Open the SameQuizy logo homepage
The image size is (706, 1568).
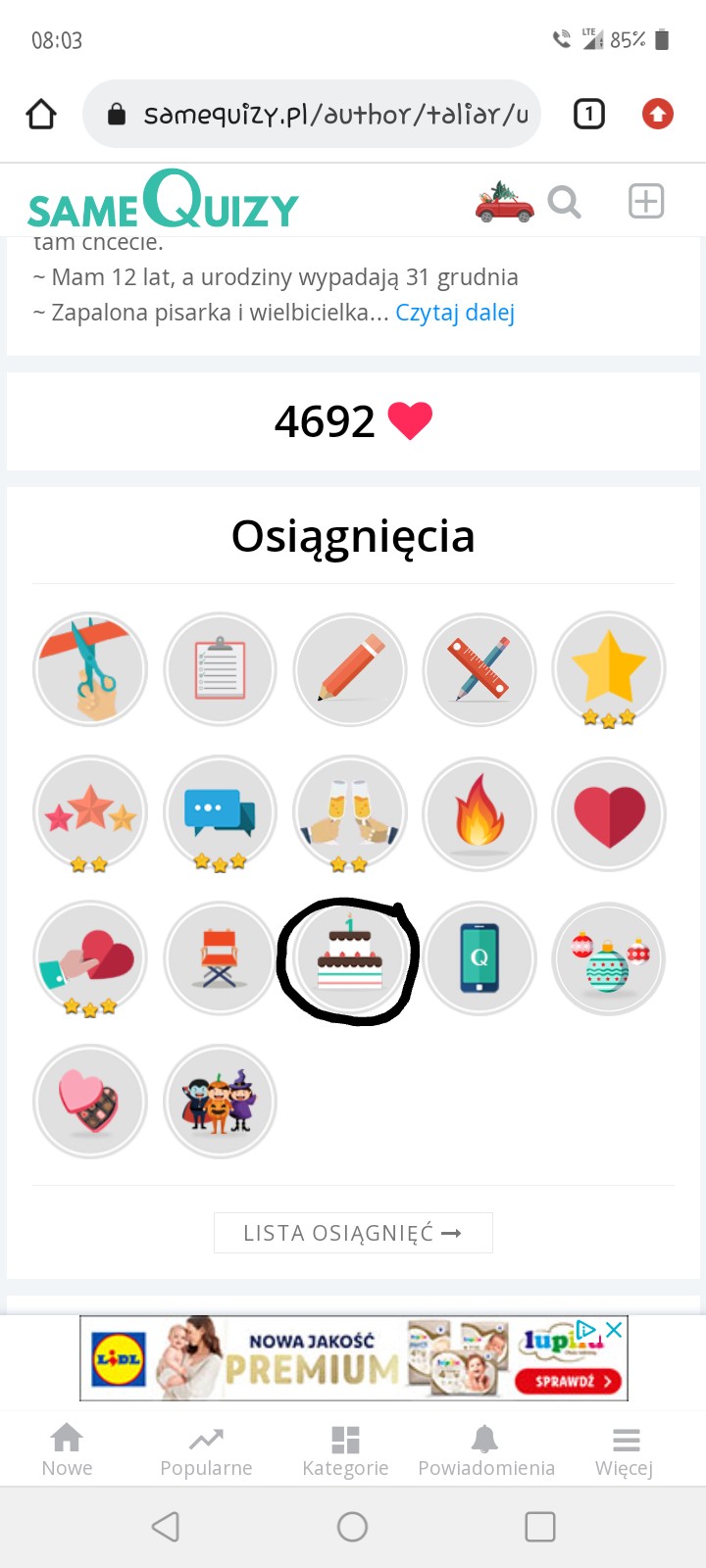(x=163, y=202)
